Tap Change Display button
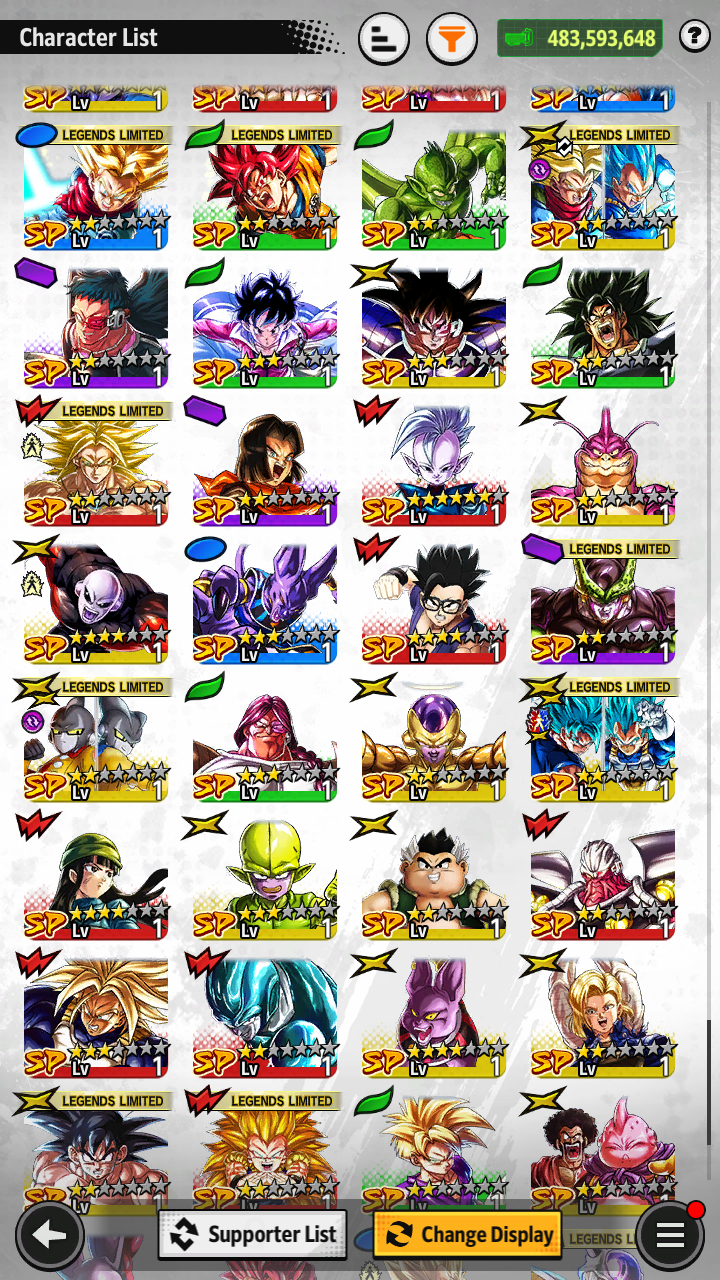Image resolution: width=720 pixels, height=1280 pixels. [468, 1234]
